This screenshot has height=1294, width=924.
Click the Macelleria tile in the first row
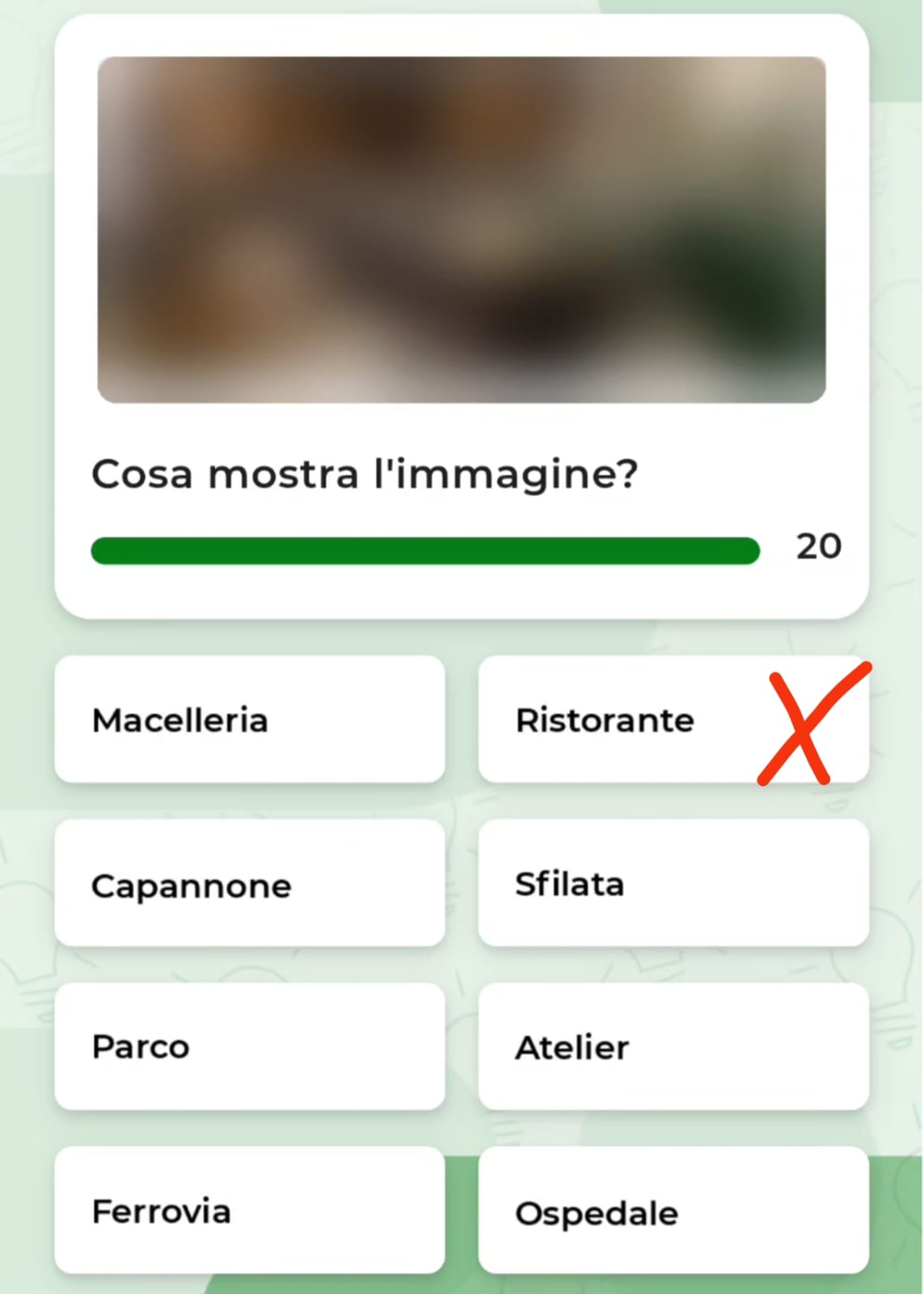click(x=248, y=720)
